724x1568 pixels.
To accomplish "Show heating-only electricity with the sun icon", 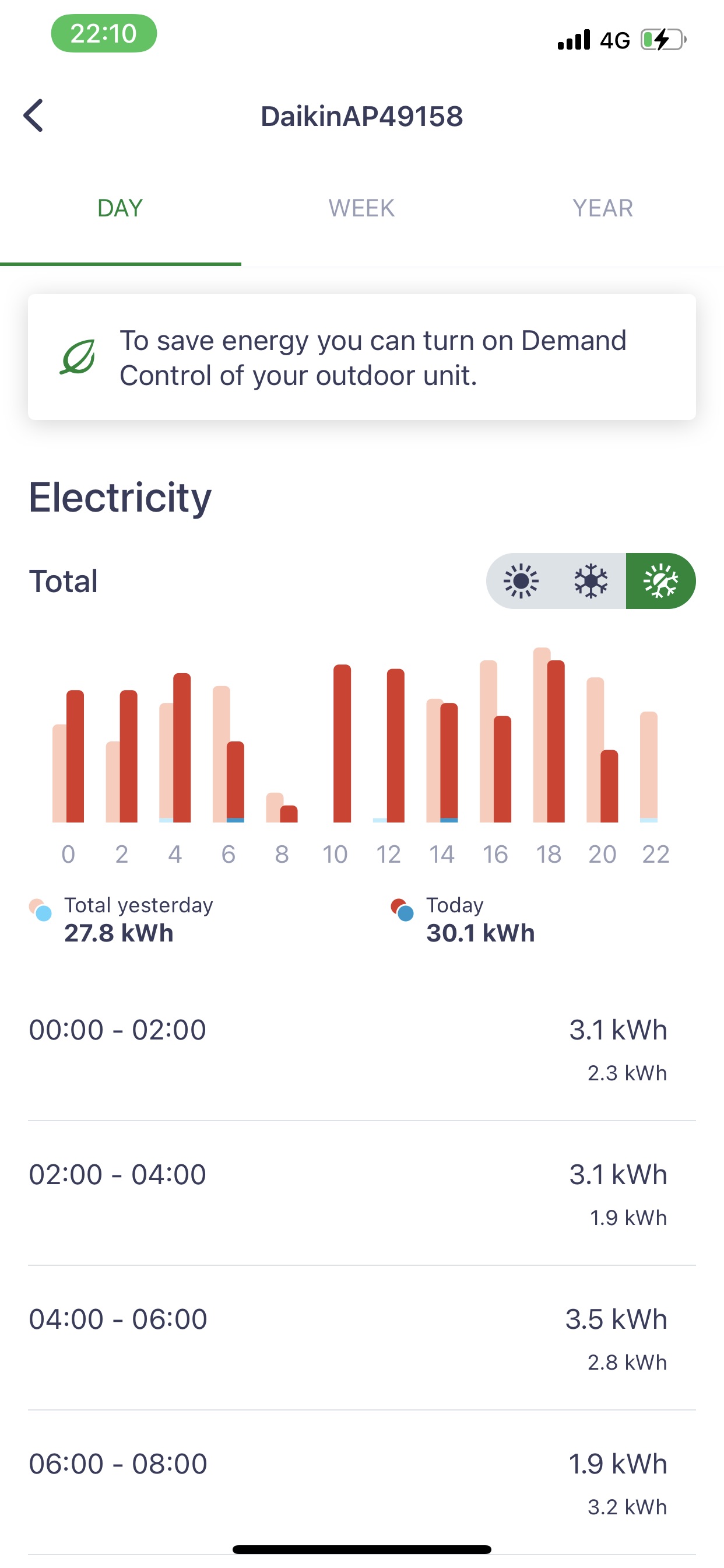I will pyautogui.click(x=521, y=582).
